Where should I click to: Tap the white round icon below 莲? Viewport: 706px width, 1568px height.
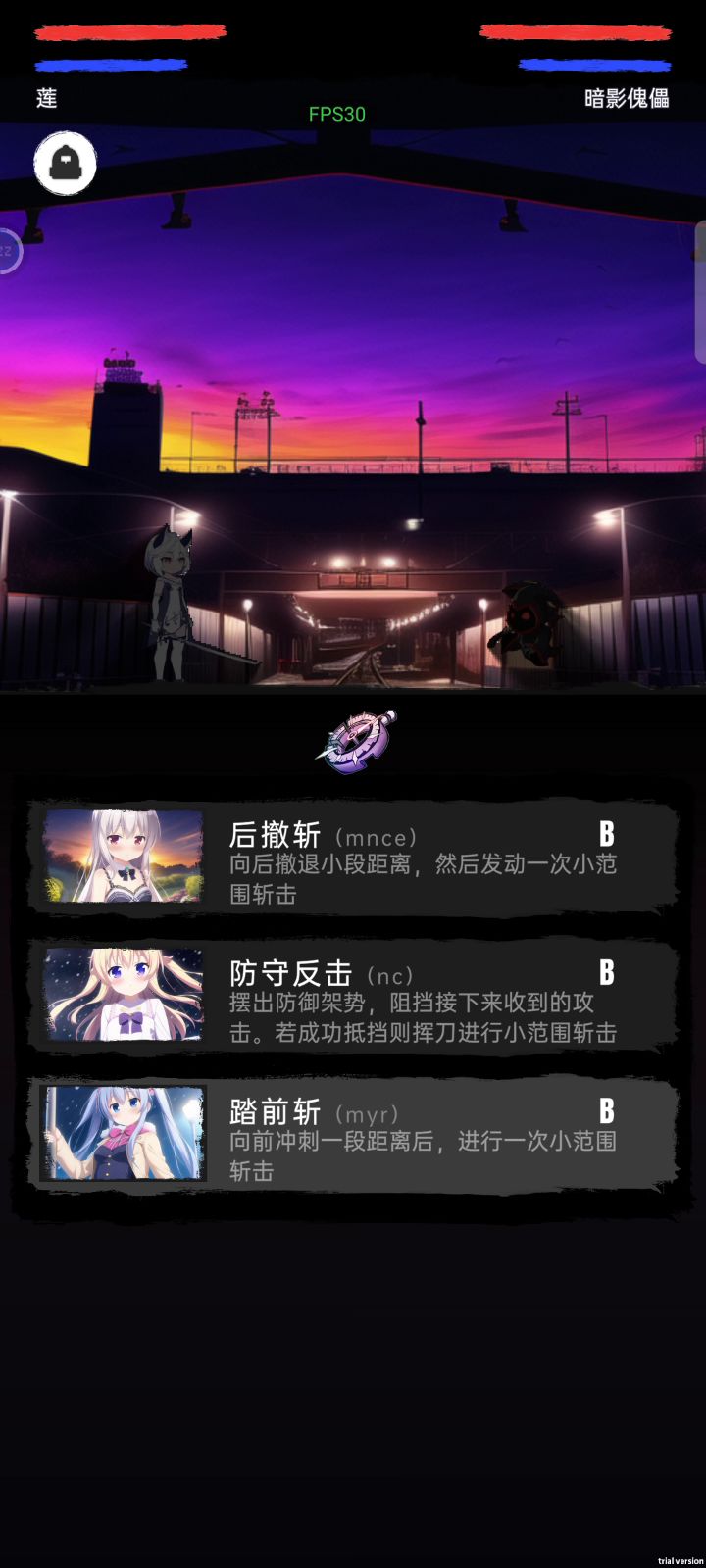pyautogui.click(x=66, y=164)
